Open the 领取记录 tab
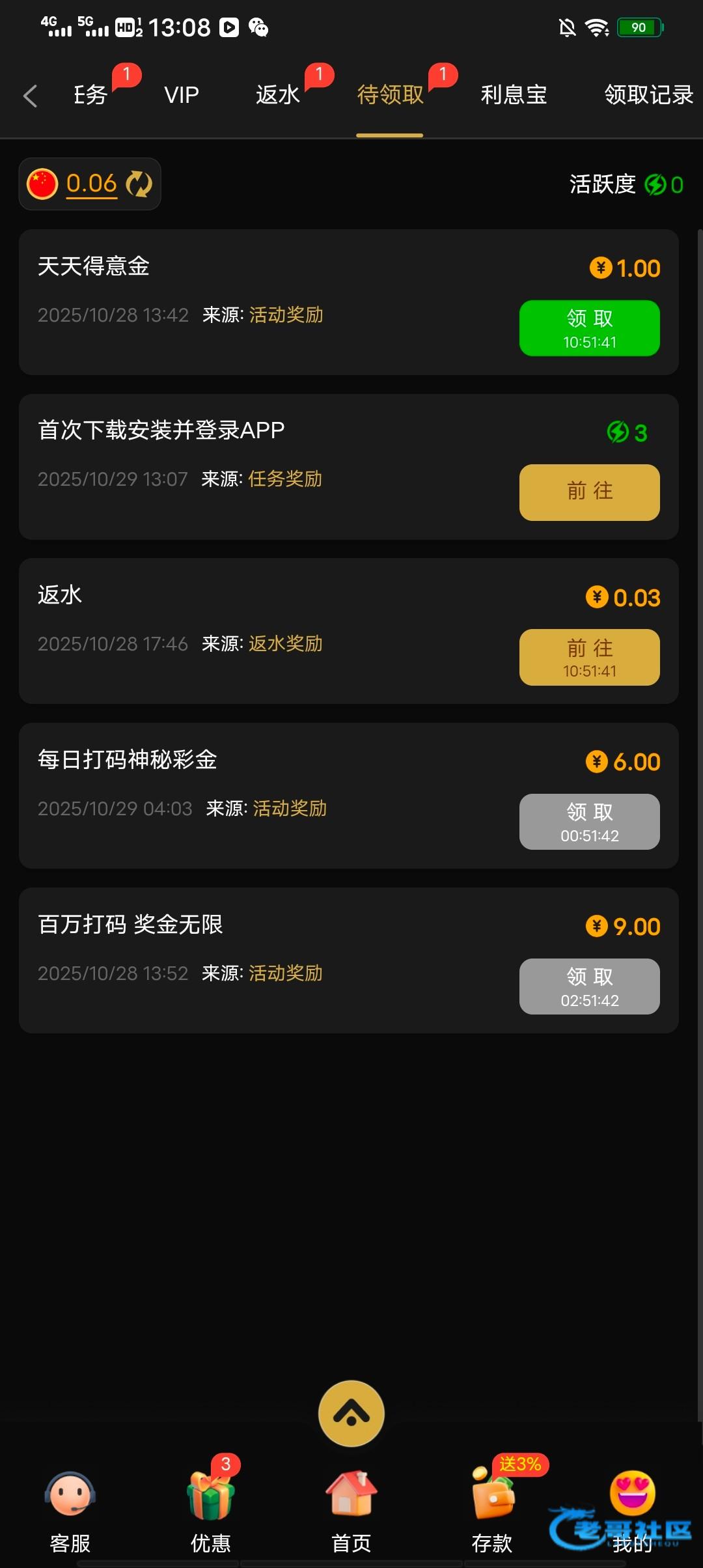The height and width of the screenshot is (1568, 703). pos(648,95)
